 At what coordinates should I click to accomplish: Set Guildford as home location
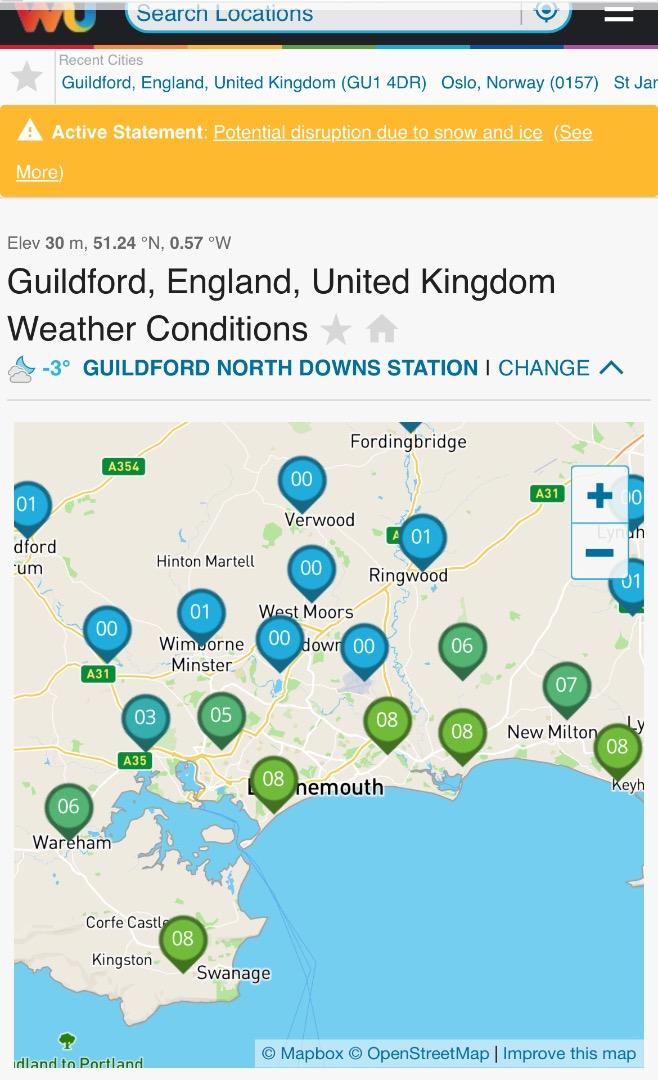click(382, 329)
